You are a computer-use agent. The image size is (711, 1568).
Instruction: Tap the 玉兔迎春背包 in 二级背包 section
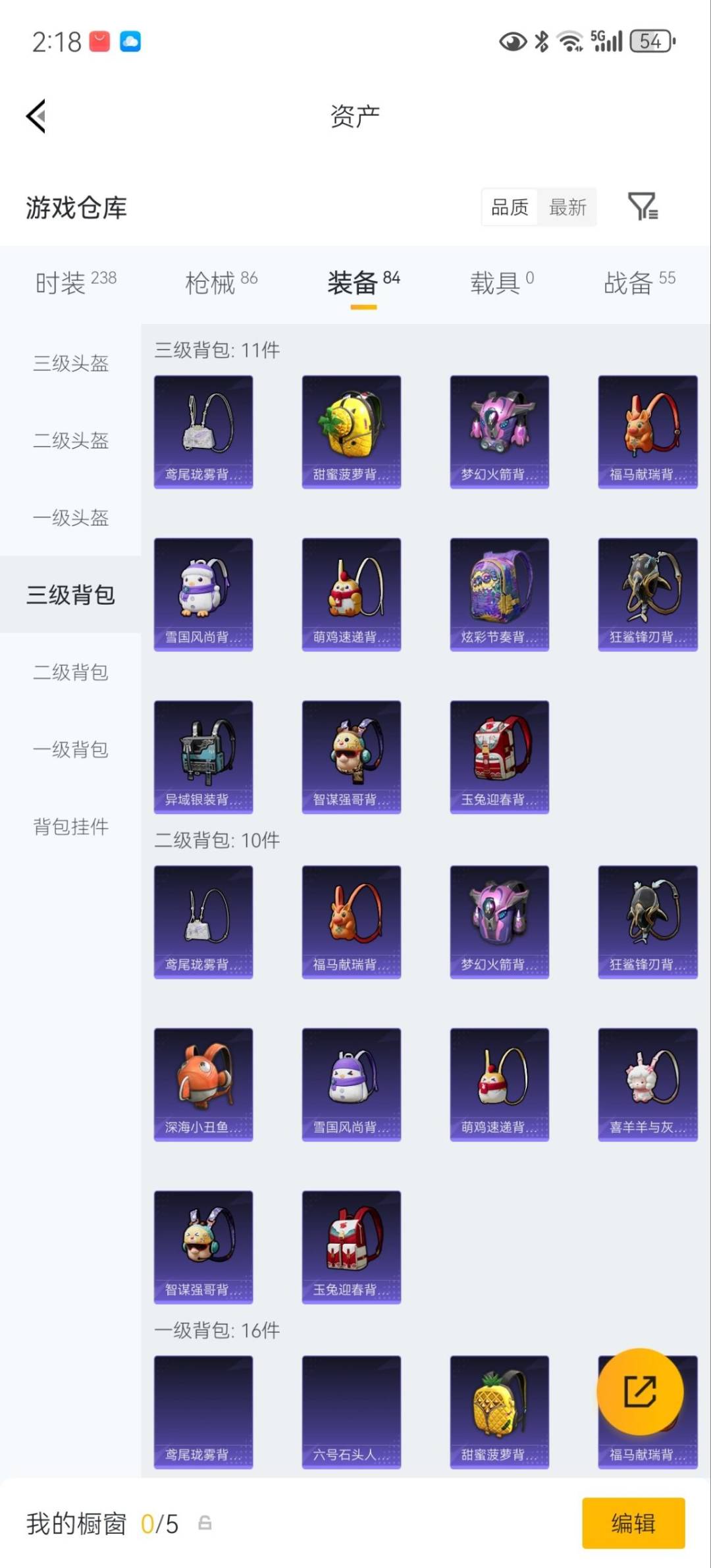pos(351,1247)
